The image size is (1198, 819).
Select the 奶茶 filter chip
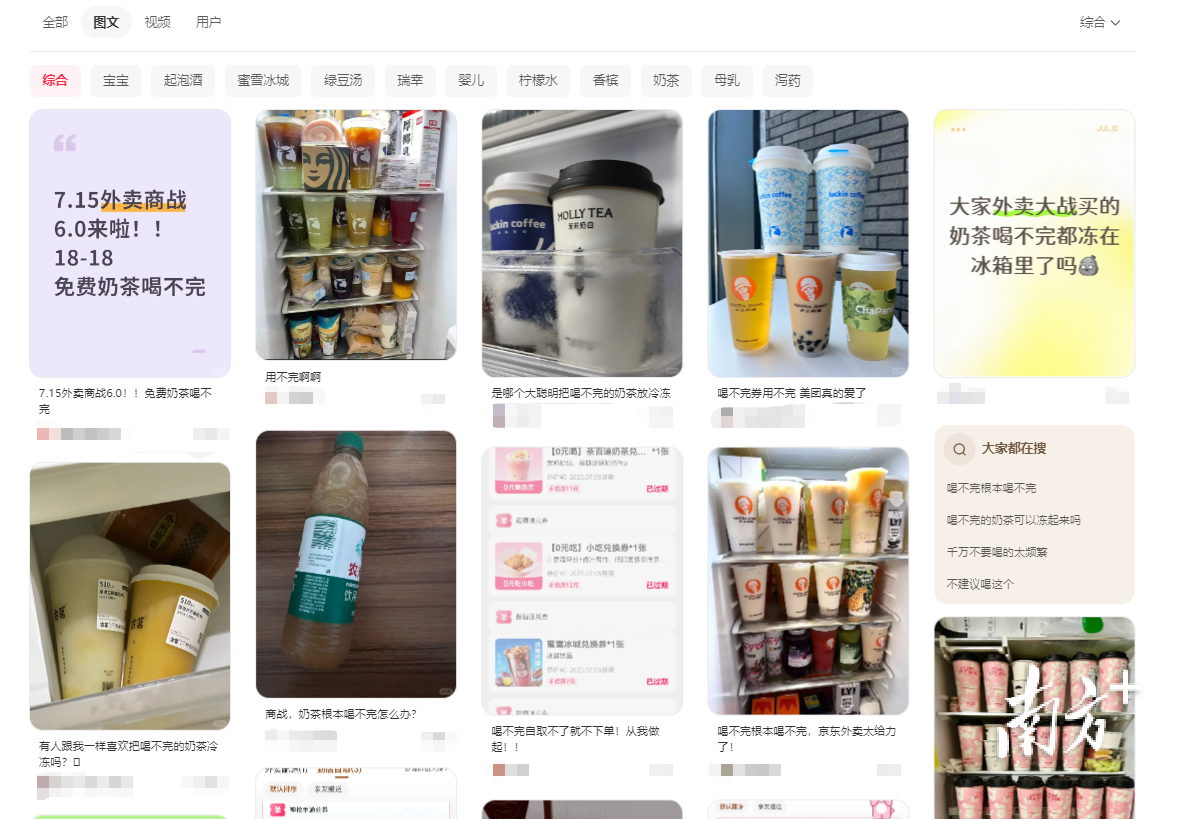tap(666, 80)
